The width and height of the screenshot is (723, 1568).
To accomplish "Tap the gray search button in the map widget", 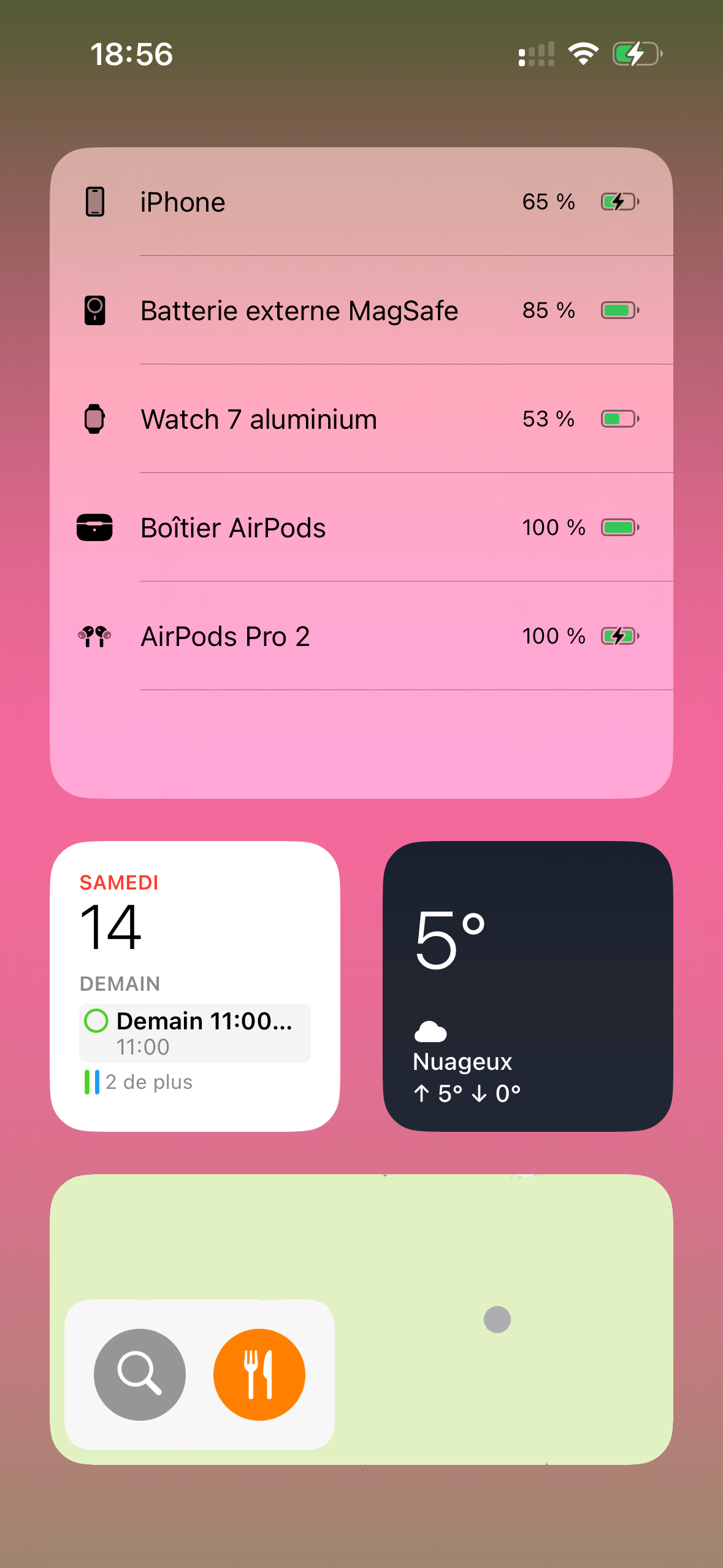I will click(140, 1374).
